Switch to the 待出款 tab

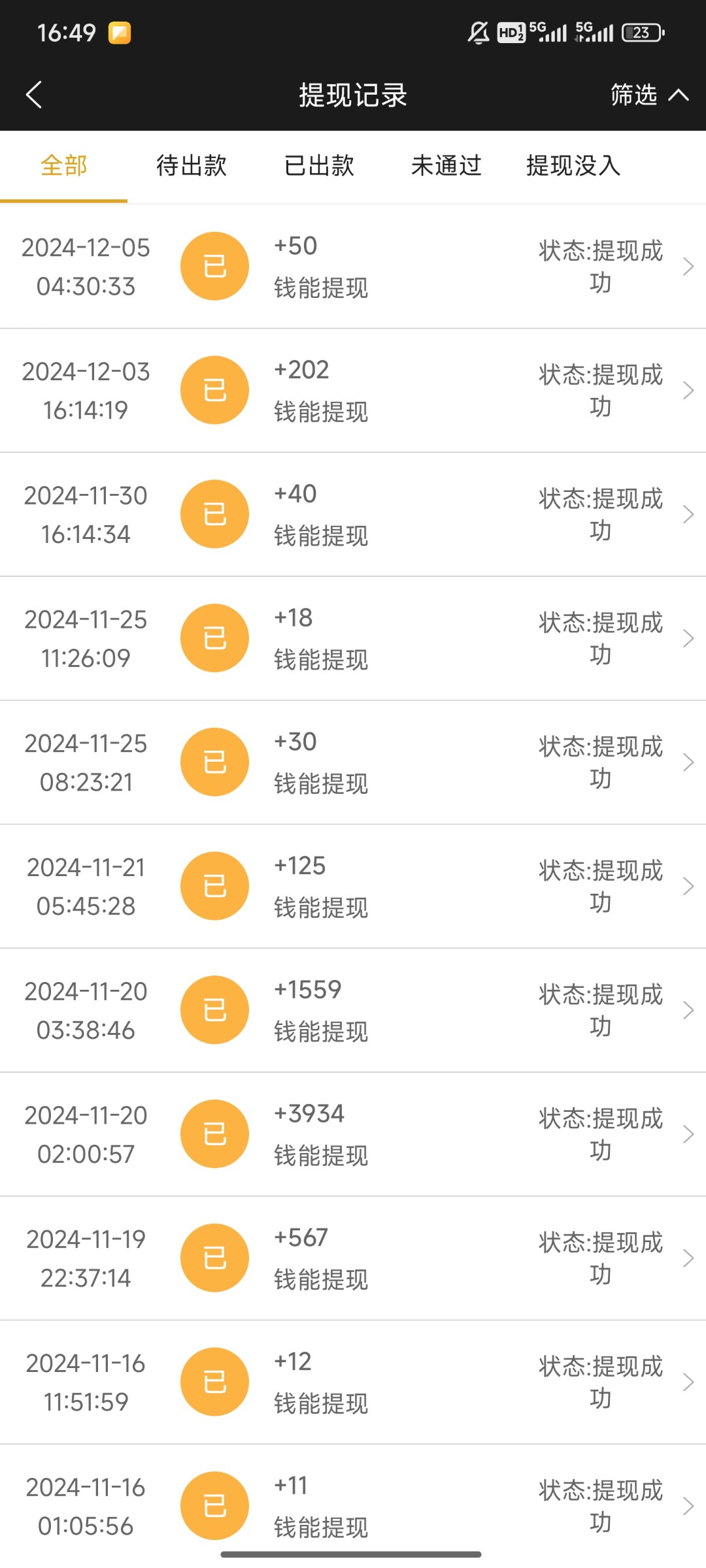pyautogui.click(x=191, y=167)
